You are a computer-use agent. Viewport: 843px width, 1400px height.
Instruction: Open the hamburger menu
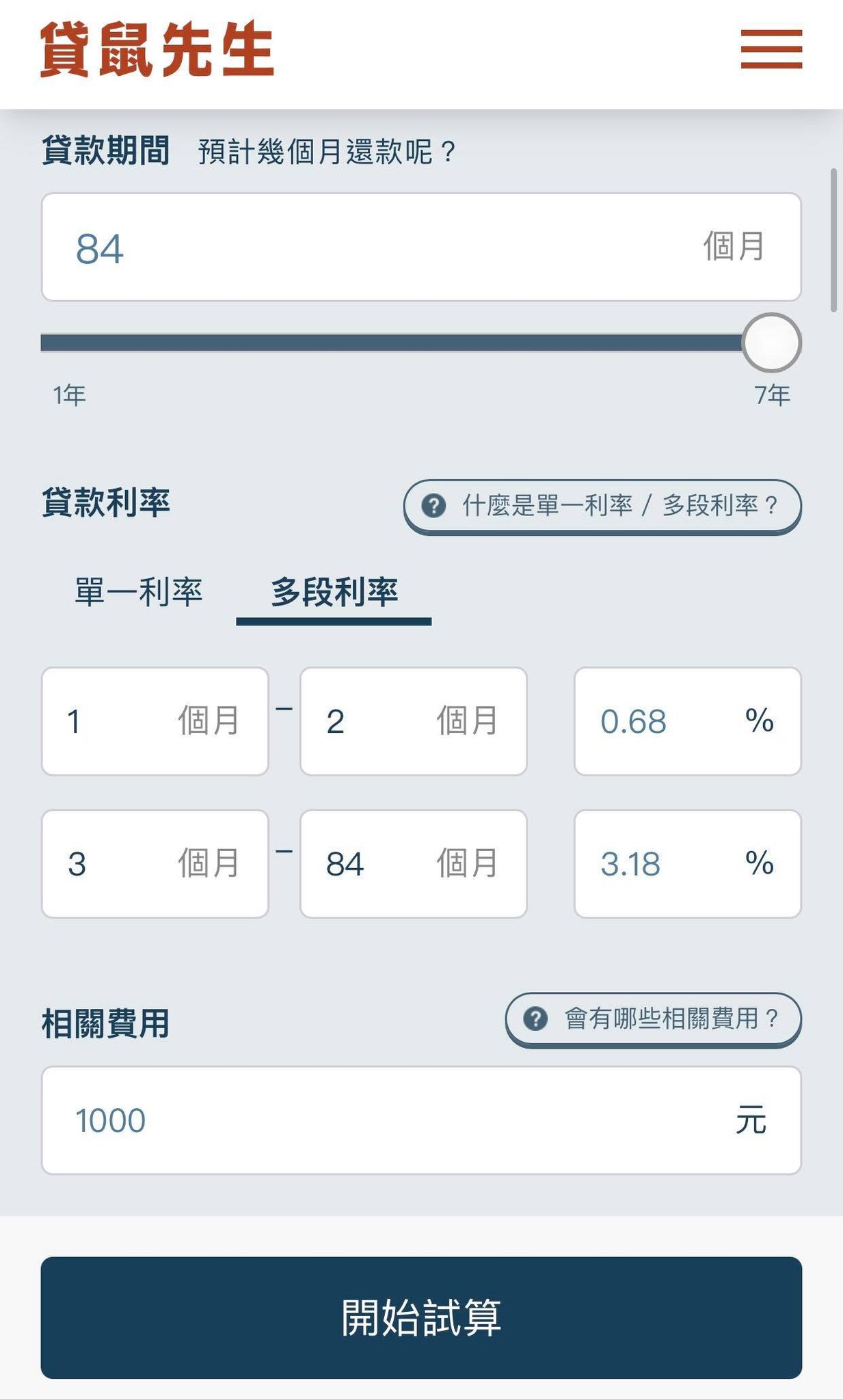pos(771,49)
